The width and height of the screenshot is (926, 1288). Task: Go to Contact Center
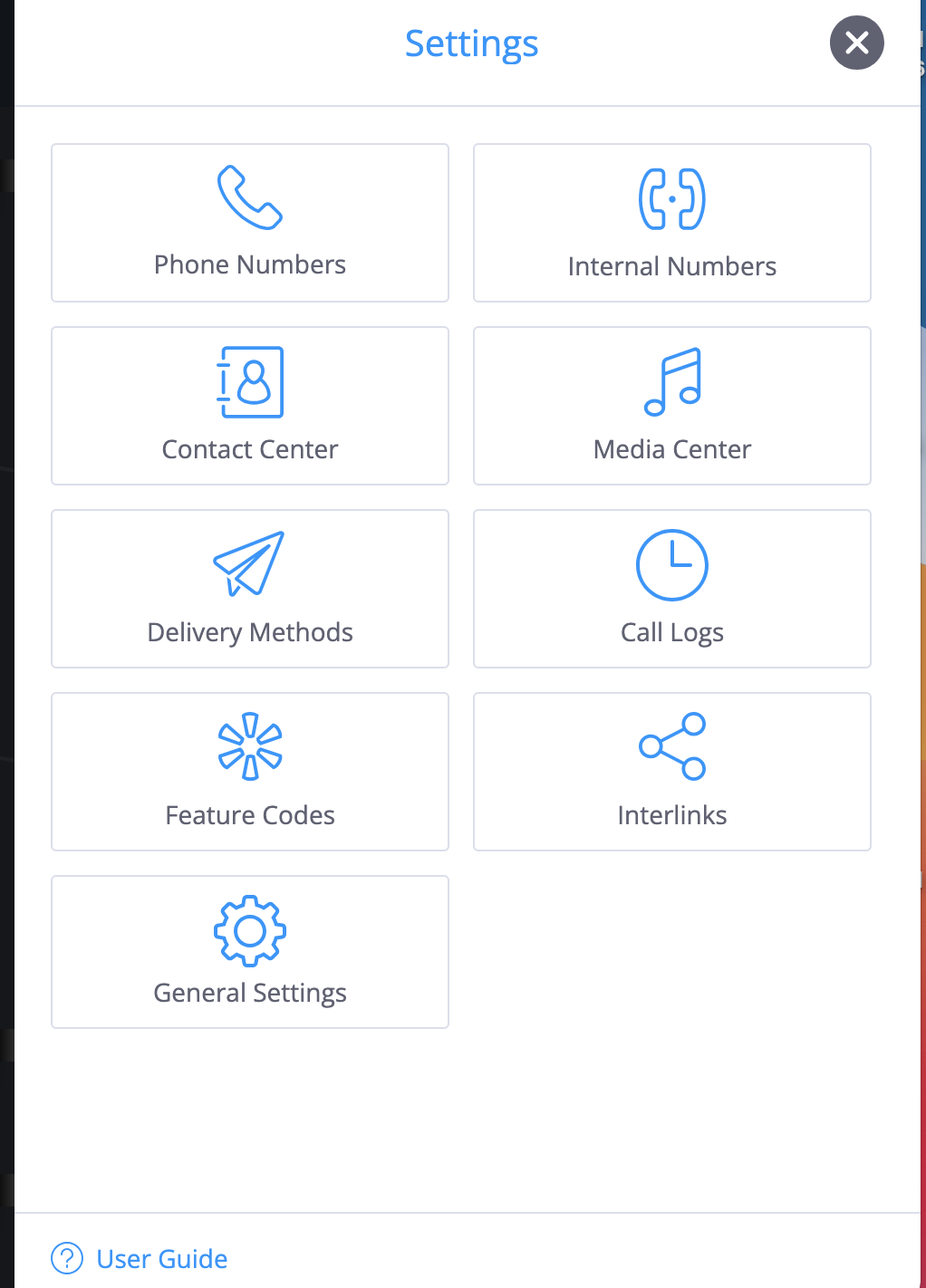click(x=250, y=406)
